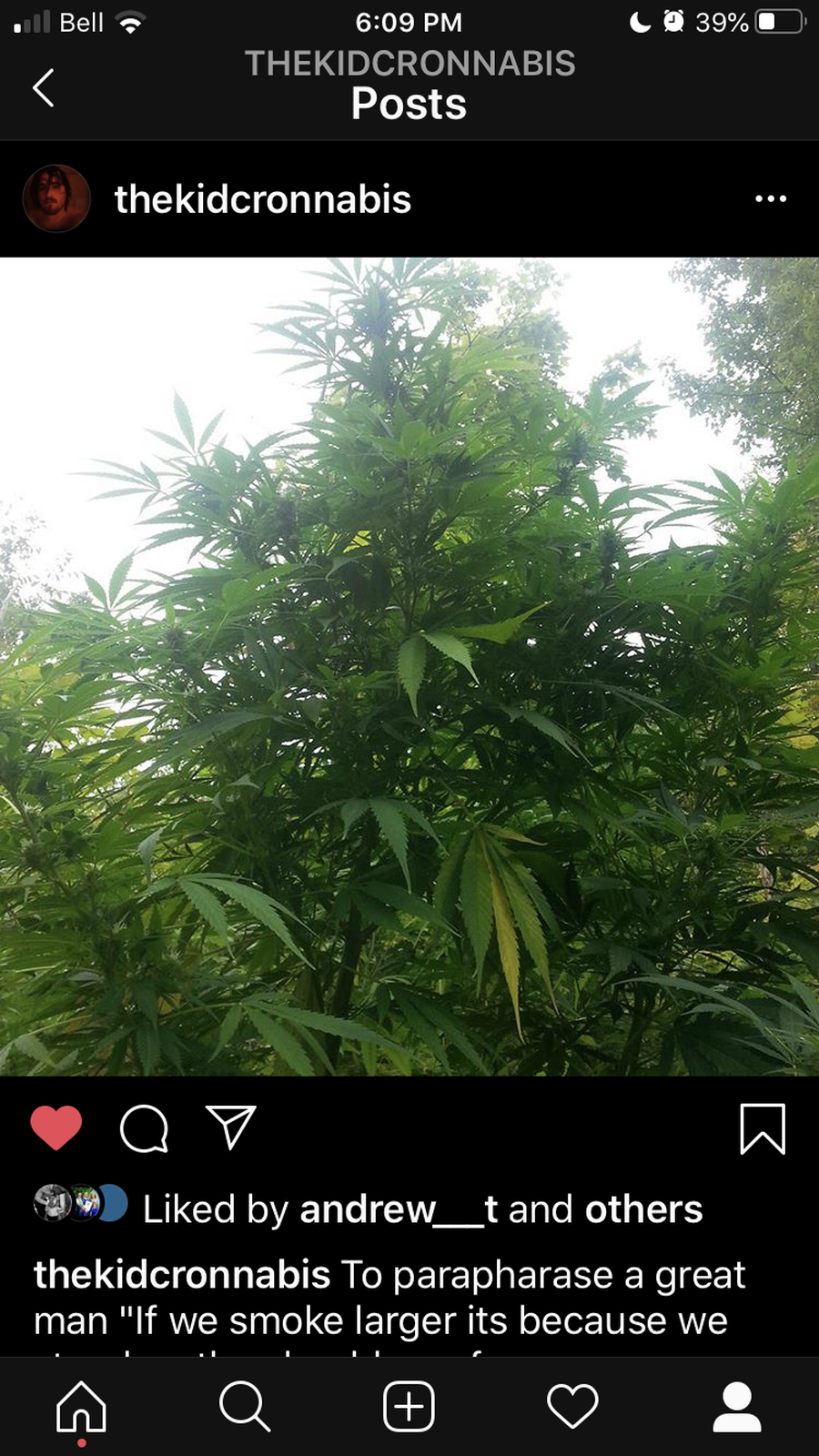Open the Activity heart tab
The width and height of the screenshot is (819, 1456).
pyautogui.click(x=572, y=1407)
